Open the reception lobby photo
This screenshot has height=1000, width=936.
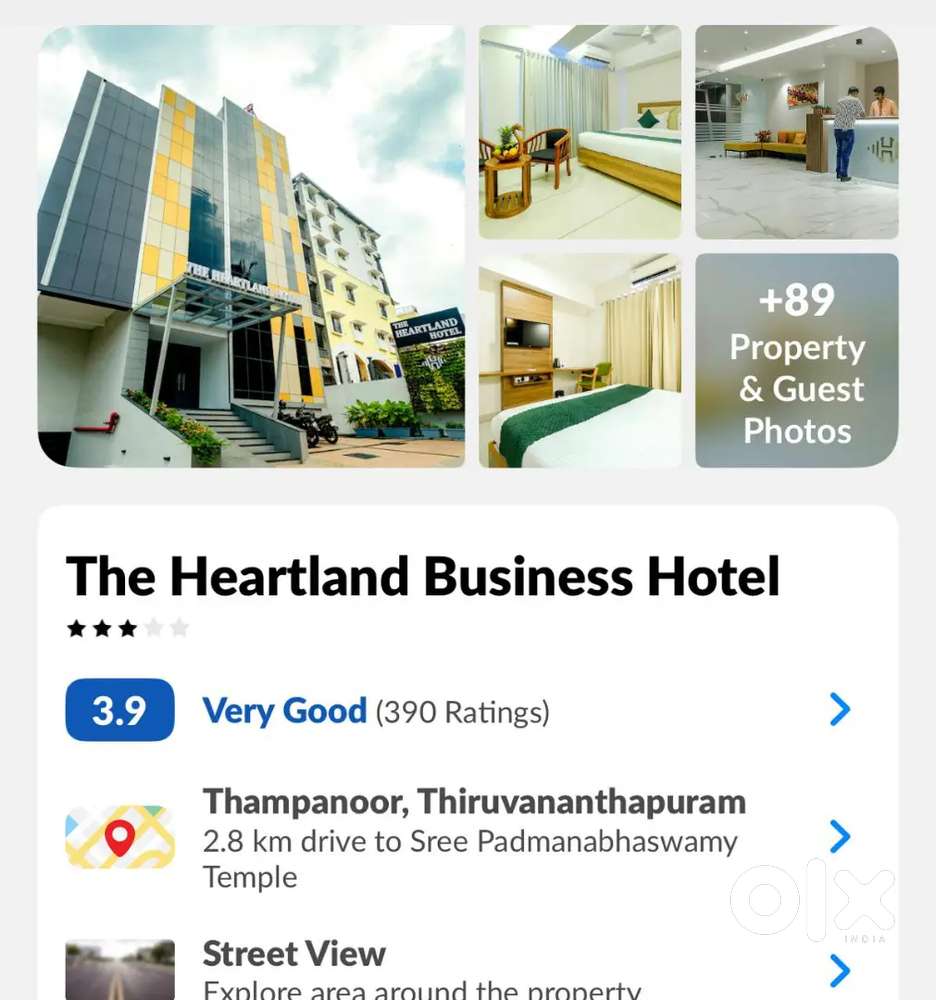click(x=796, y=132)
